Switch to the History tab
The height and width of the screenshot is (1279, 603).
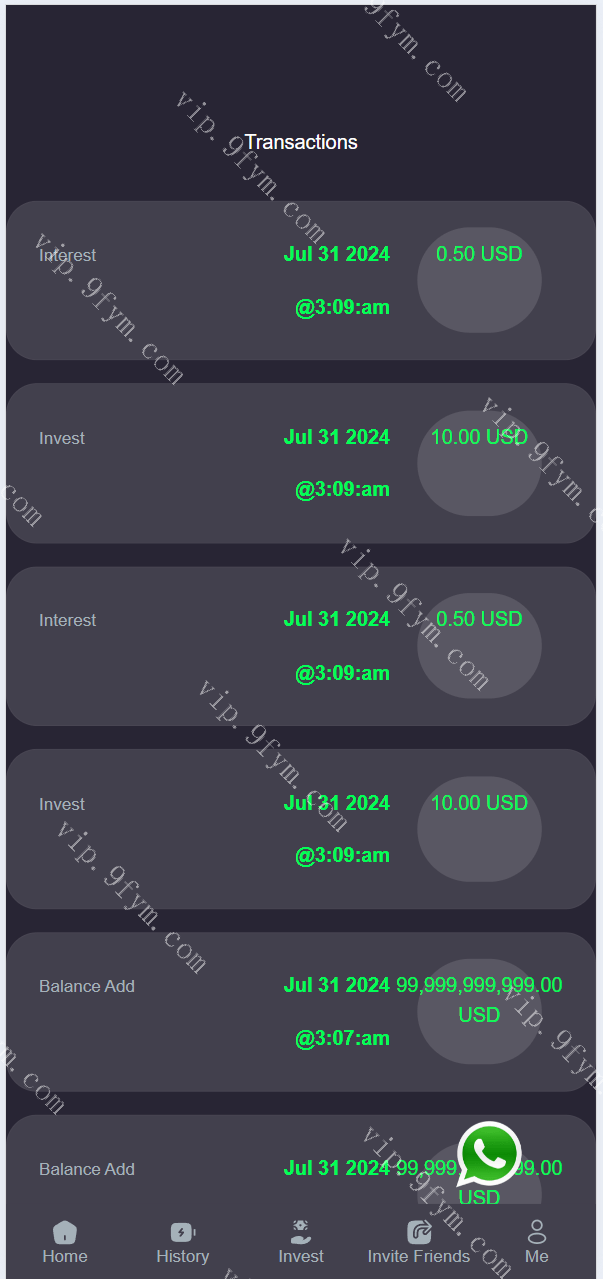(x=182, y=1242)
